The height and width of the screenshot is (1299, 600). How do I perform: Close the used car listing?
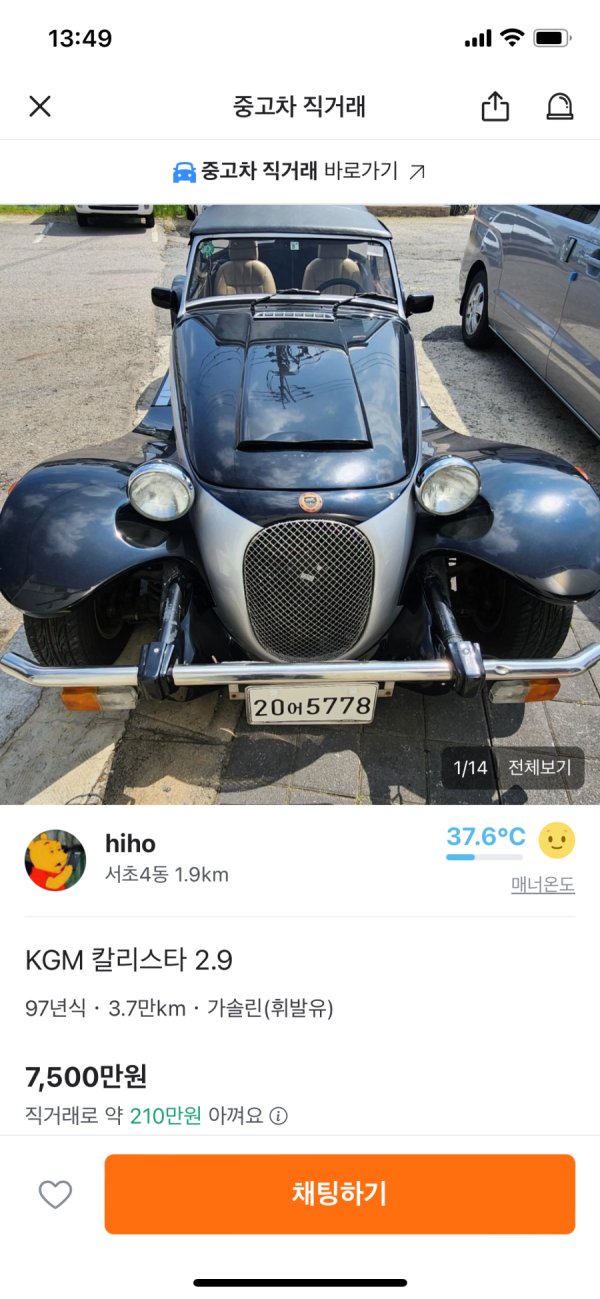pyautogui.click(x=40, y=106)
